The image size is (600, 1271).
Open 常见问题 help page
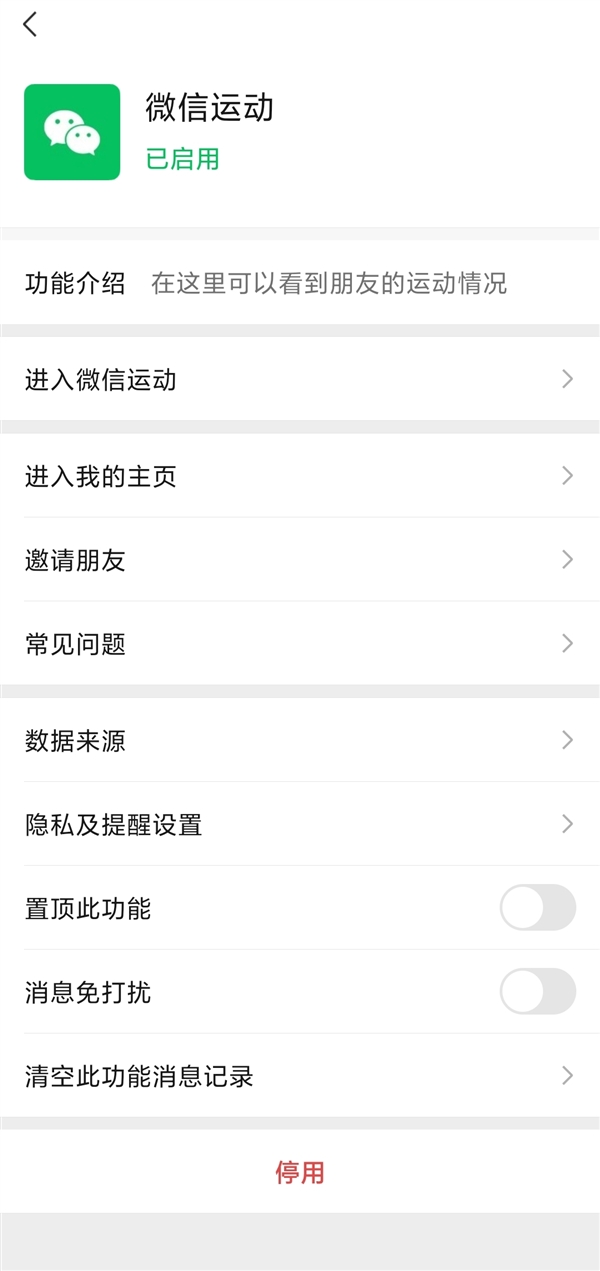coord(300,644)
